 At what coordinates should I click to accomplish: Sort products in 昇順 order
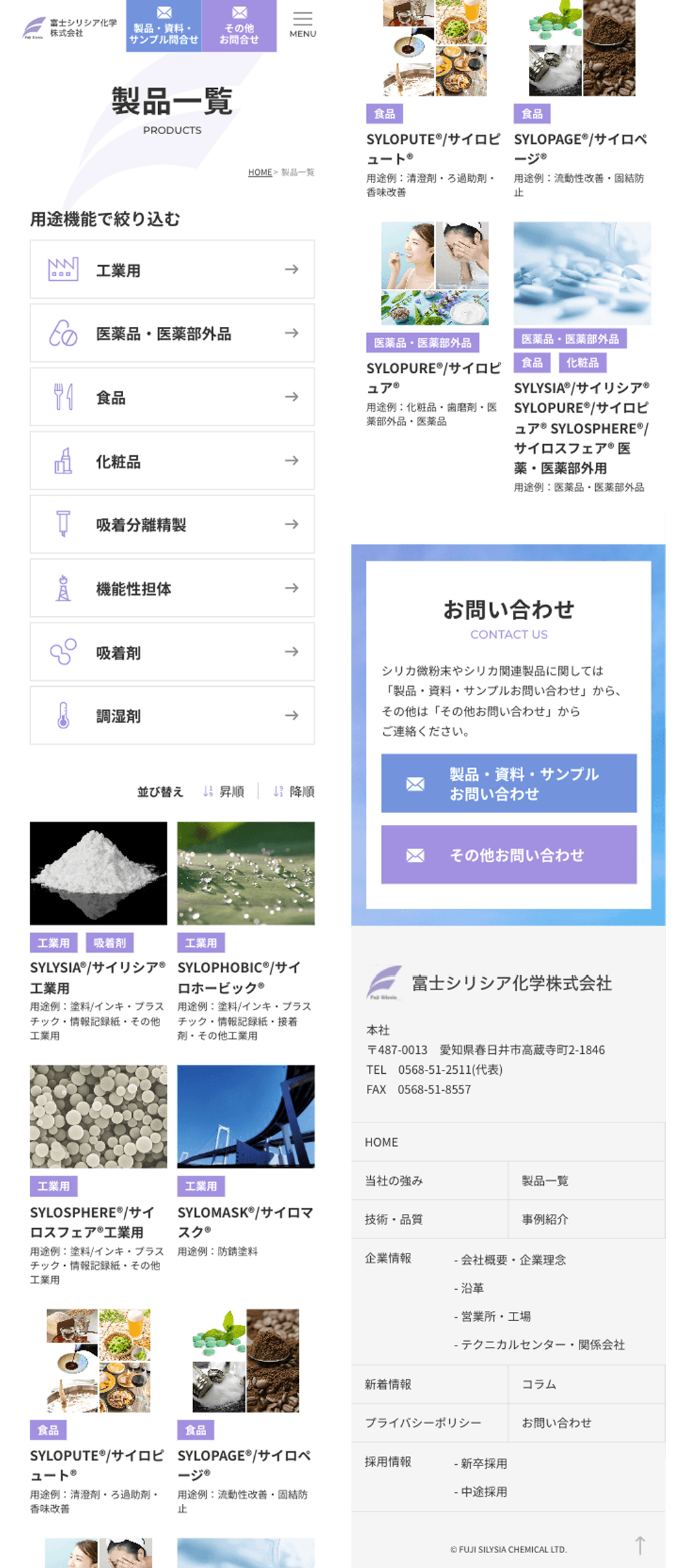pos(224,791)
